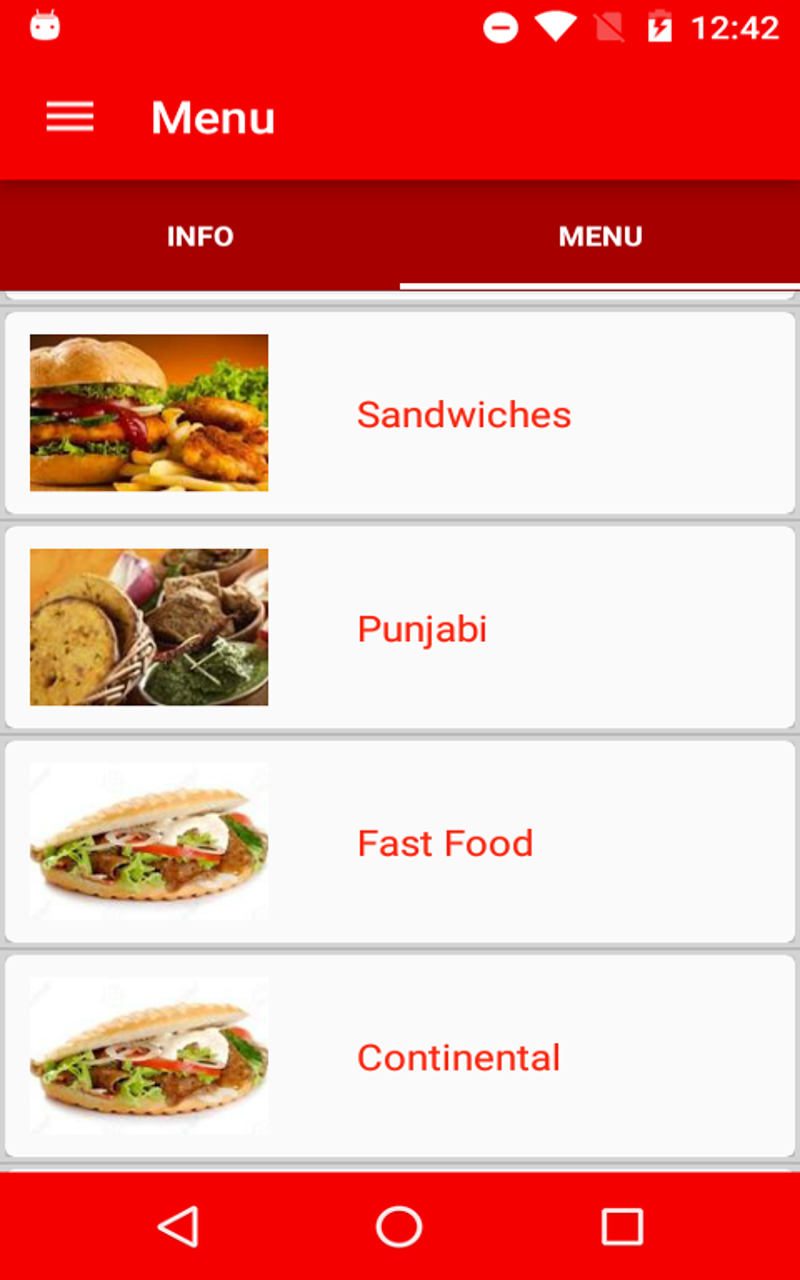View the Continental category
The height and width of the screenshot is (1280, 800).
[400, 1056]
